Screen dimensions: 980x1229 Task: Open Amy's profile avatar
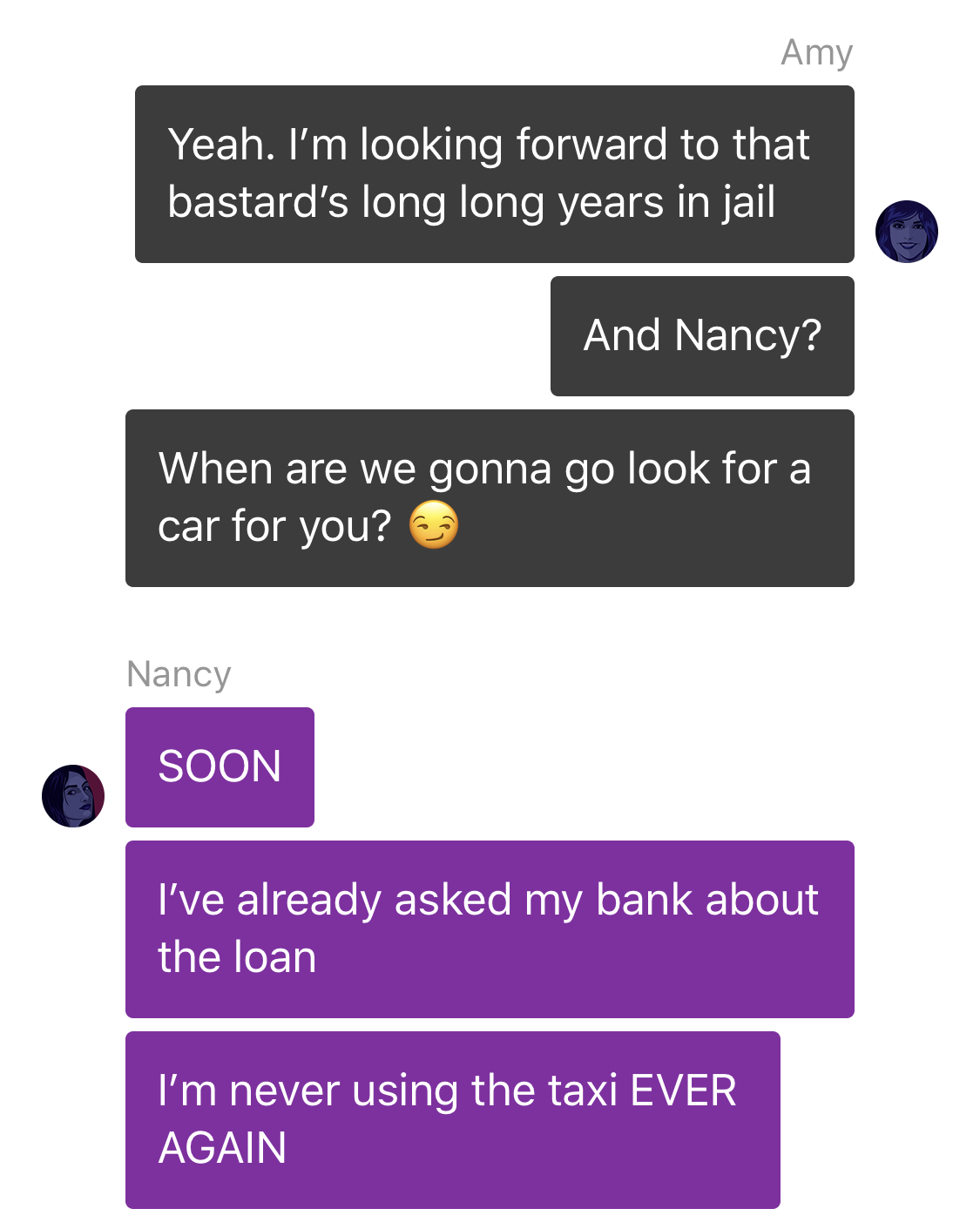[906, 232]
